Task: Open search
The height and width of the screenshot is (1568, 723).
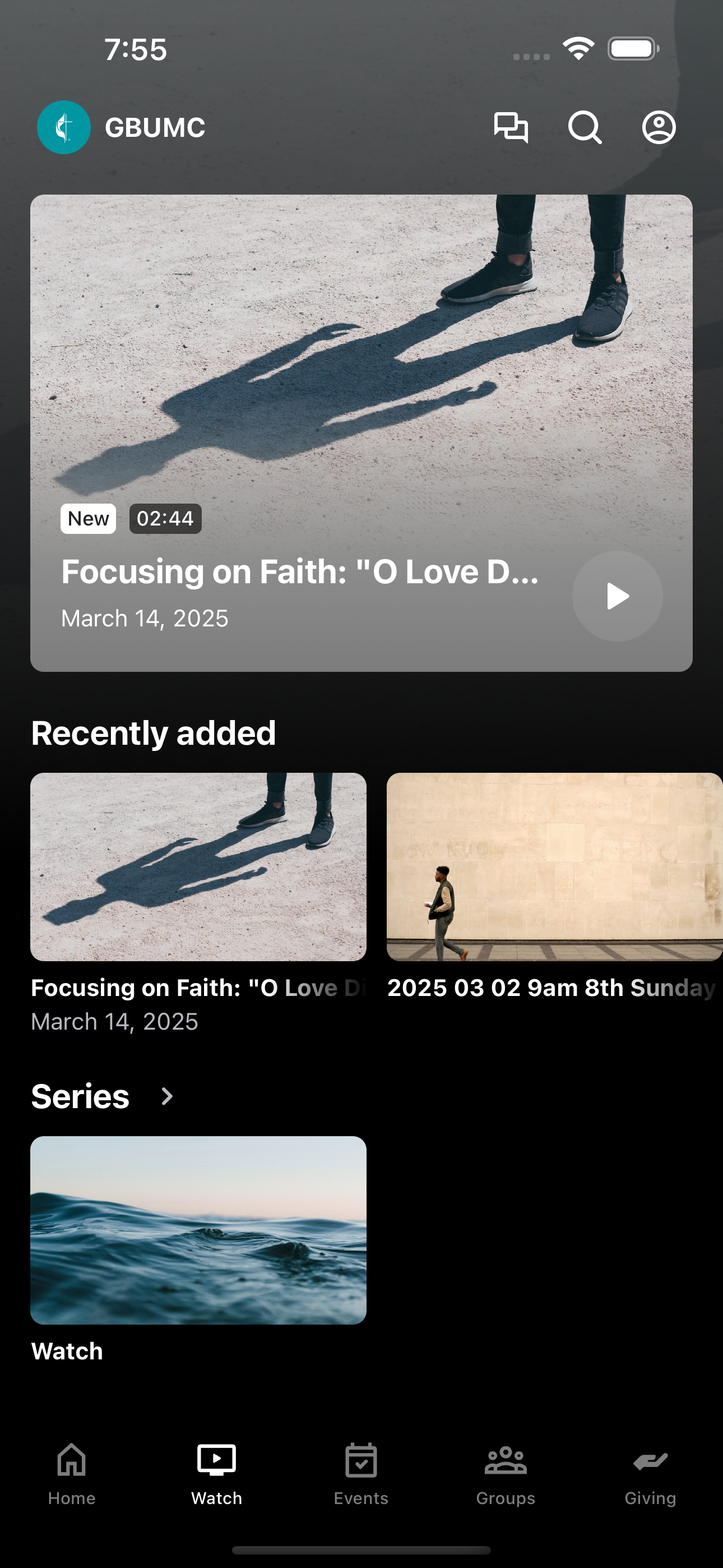Action: tap(585, 127)
